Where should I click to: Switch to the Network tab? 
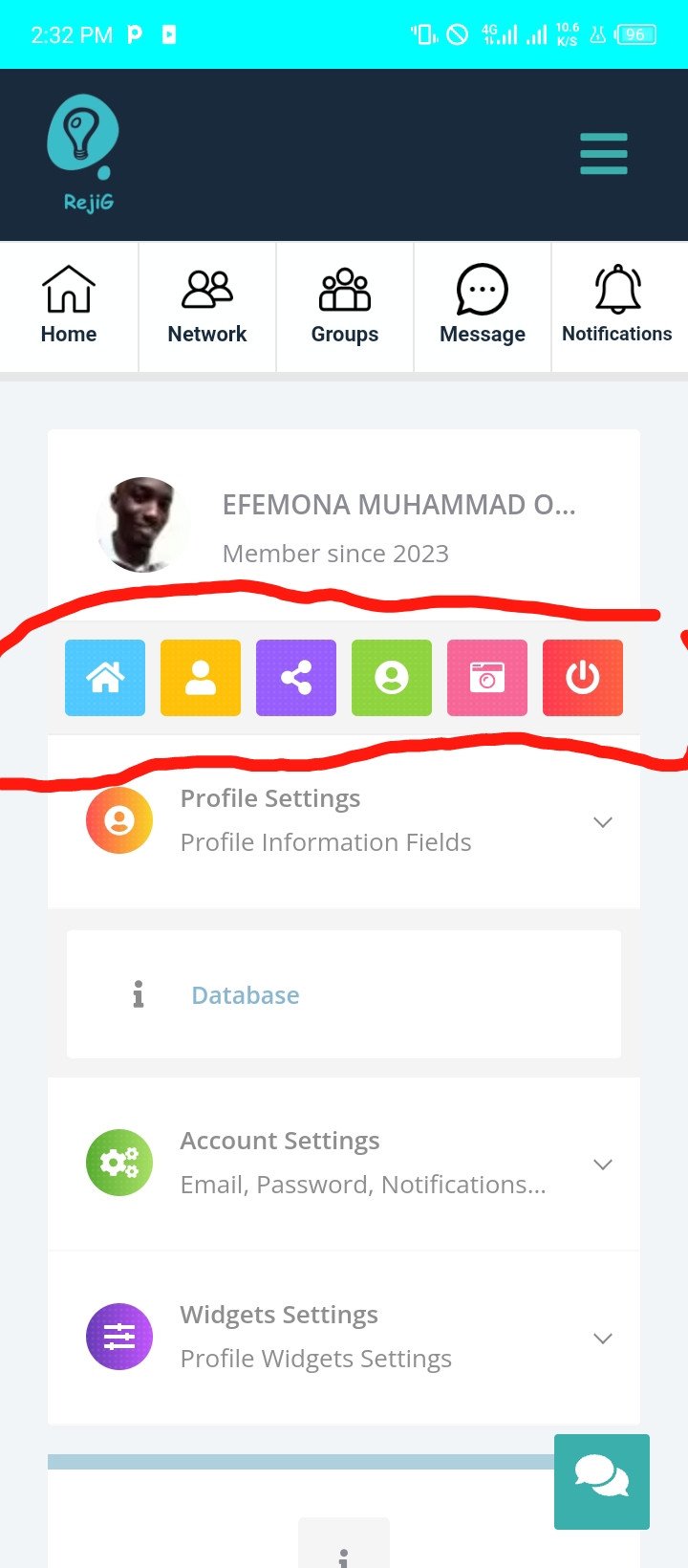coord(207,306)
